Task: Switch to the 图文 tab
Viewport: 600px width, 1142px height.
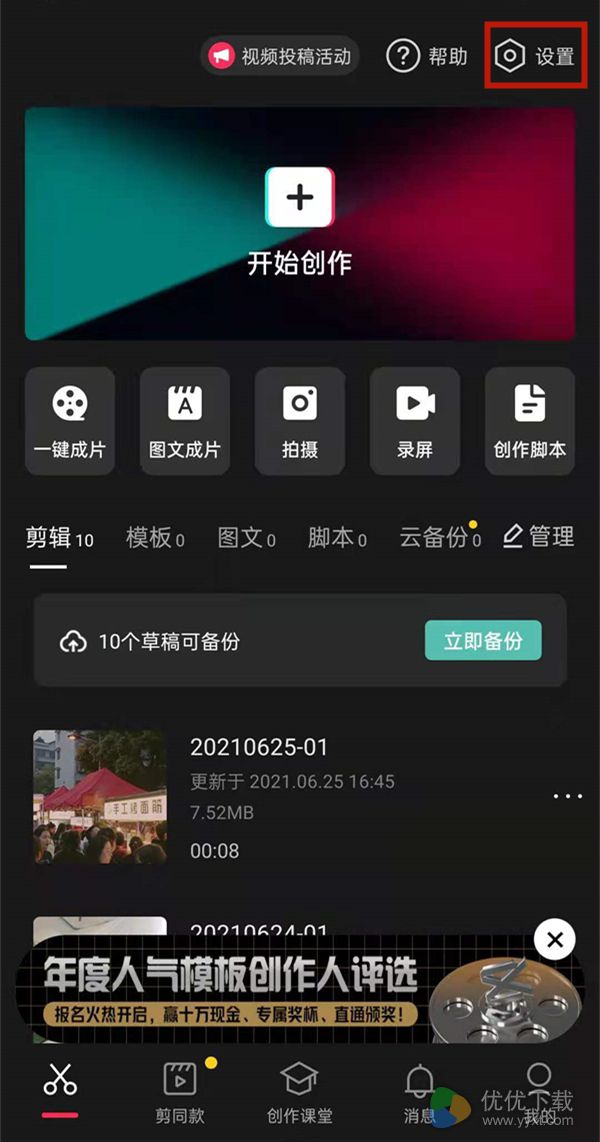Action: pos(246,538)
